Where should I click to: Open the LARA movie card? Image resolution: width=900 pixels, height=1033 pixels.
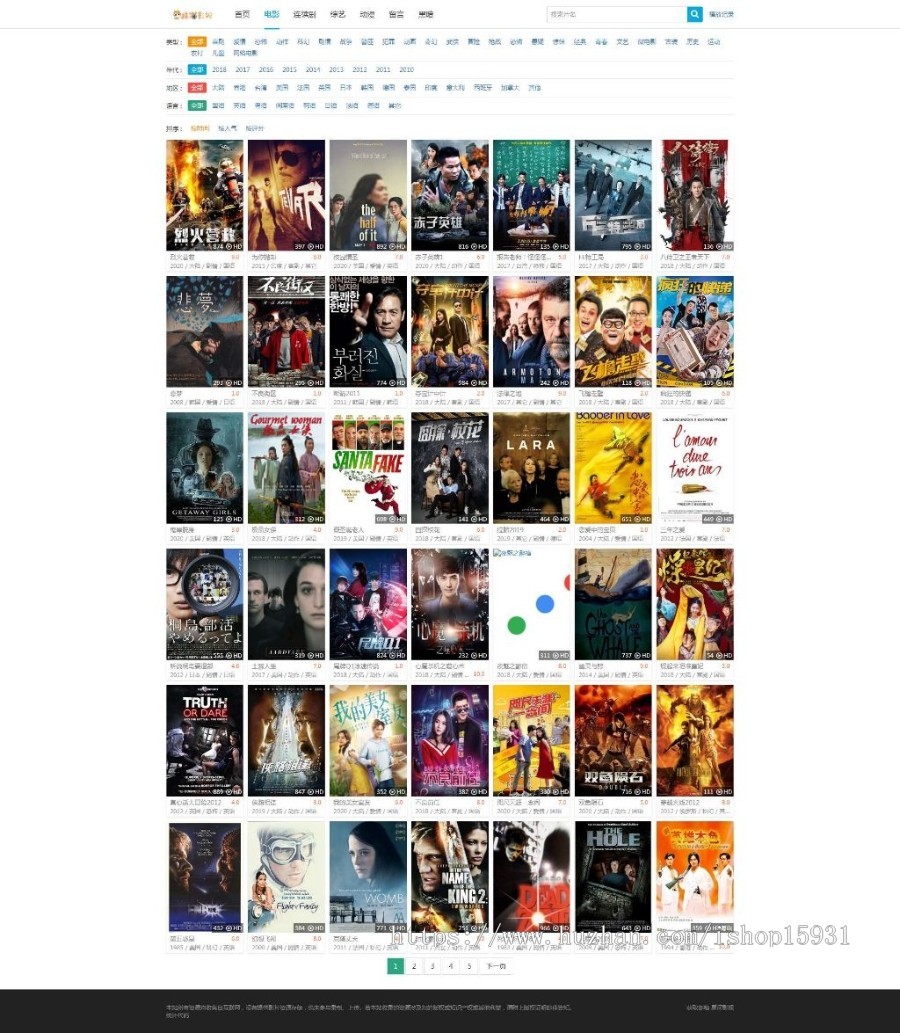click(531, 468)
